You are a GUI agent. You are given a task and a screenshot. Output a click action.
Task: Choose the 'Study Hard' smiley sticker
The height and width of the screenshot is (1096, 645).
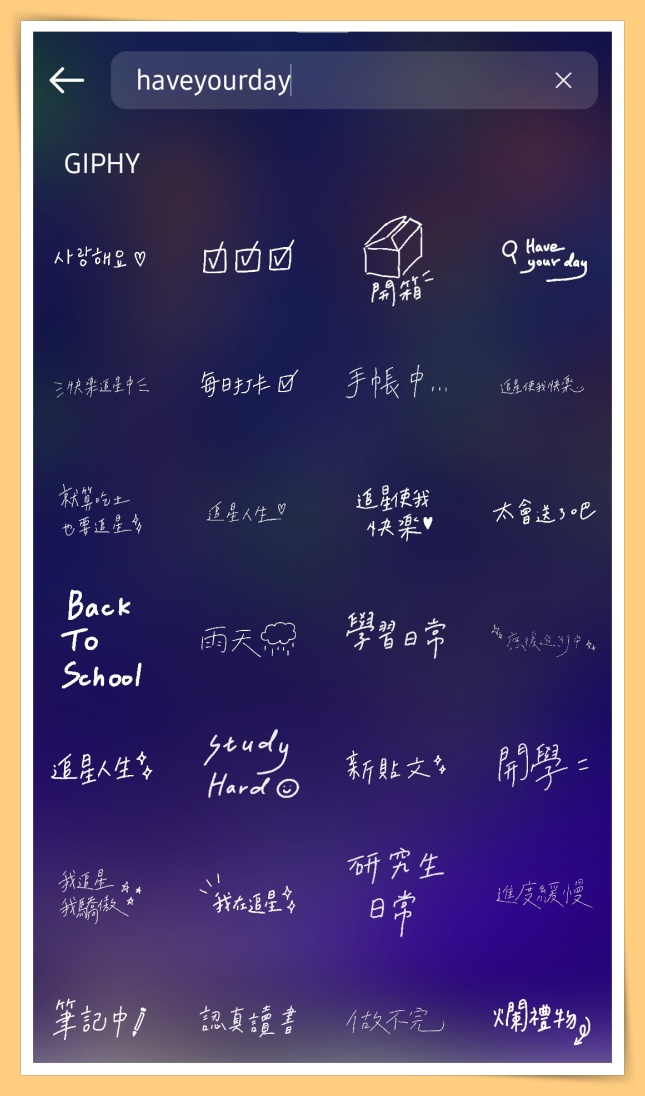250,765
